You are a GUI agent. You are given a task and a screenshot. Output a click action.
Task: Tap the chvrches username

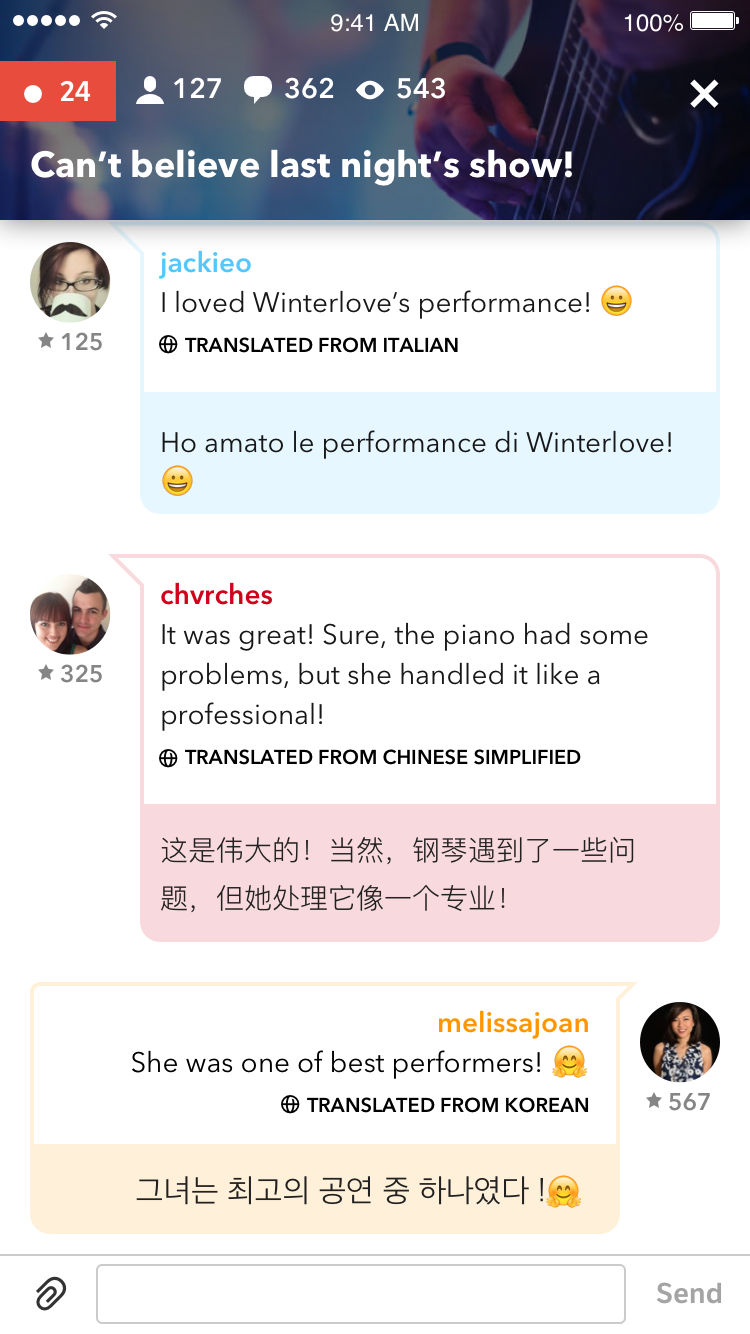pos(216,595)
